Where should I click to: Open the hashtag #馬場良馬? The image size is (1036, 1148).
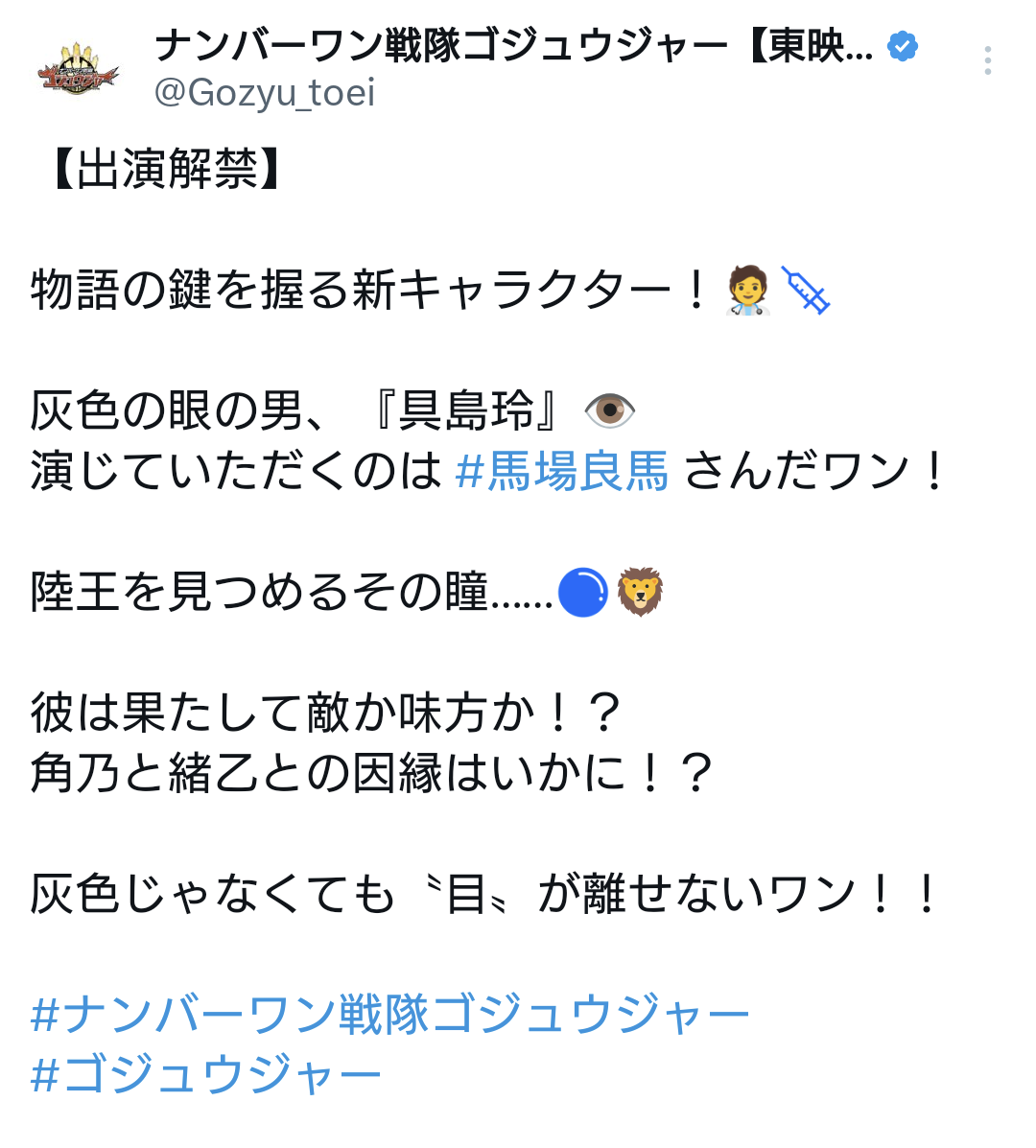coord(562,472)
